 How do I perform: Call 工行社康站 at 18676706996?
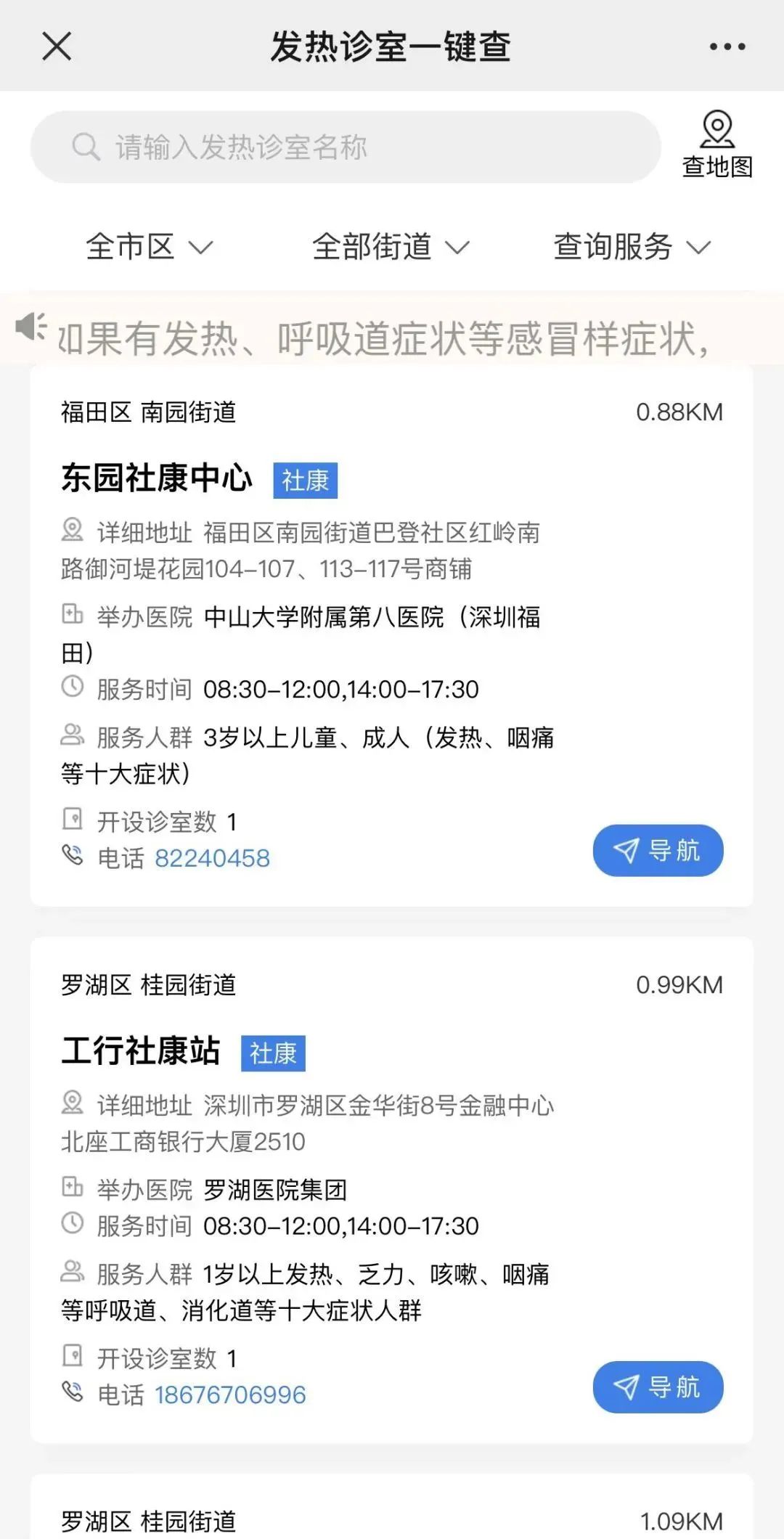tap(230, 1395)
